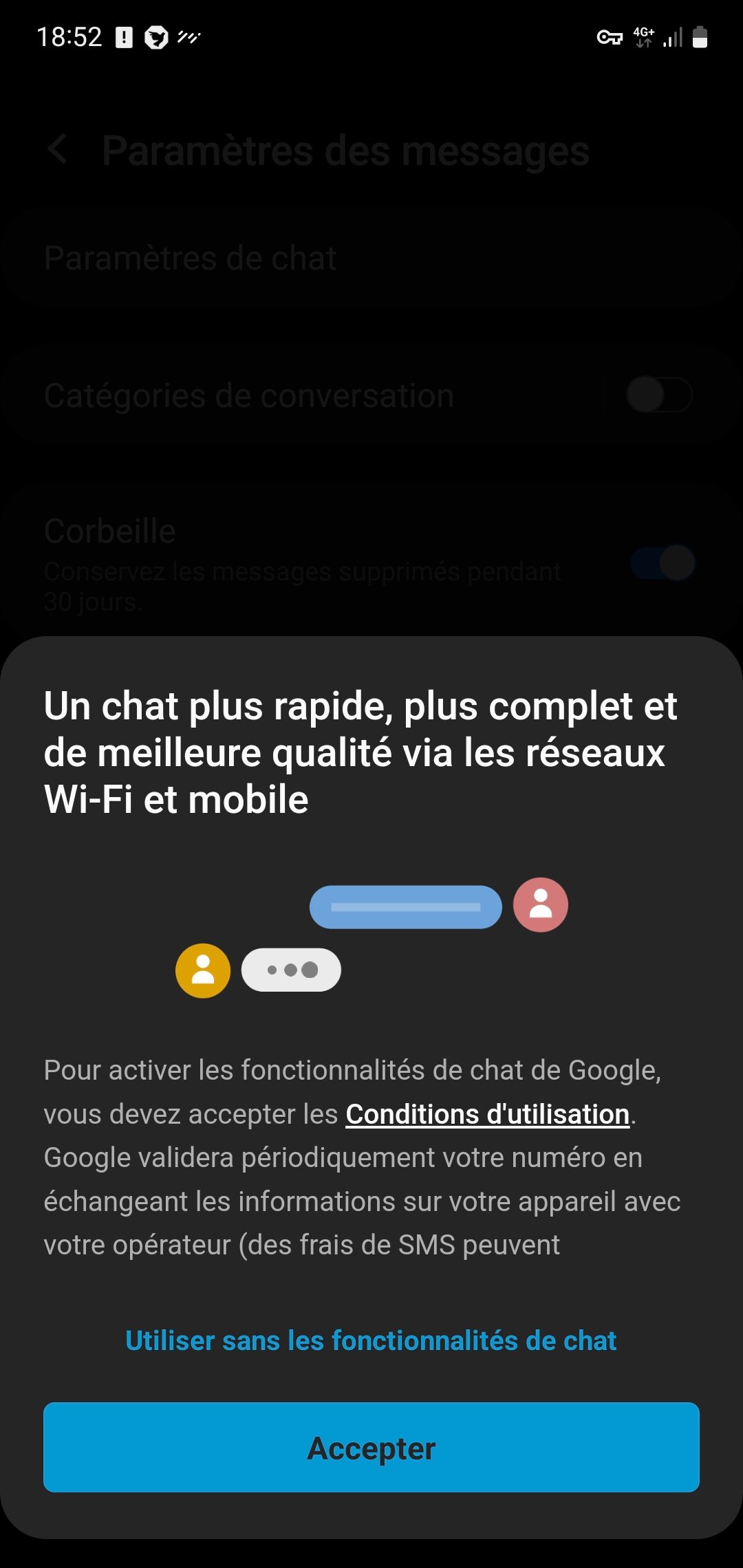This screenshot has height=1568, width=743.
Task: Tap the yellow contact avatar in the illustration
Action: [202, 970]
